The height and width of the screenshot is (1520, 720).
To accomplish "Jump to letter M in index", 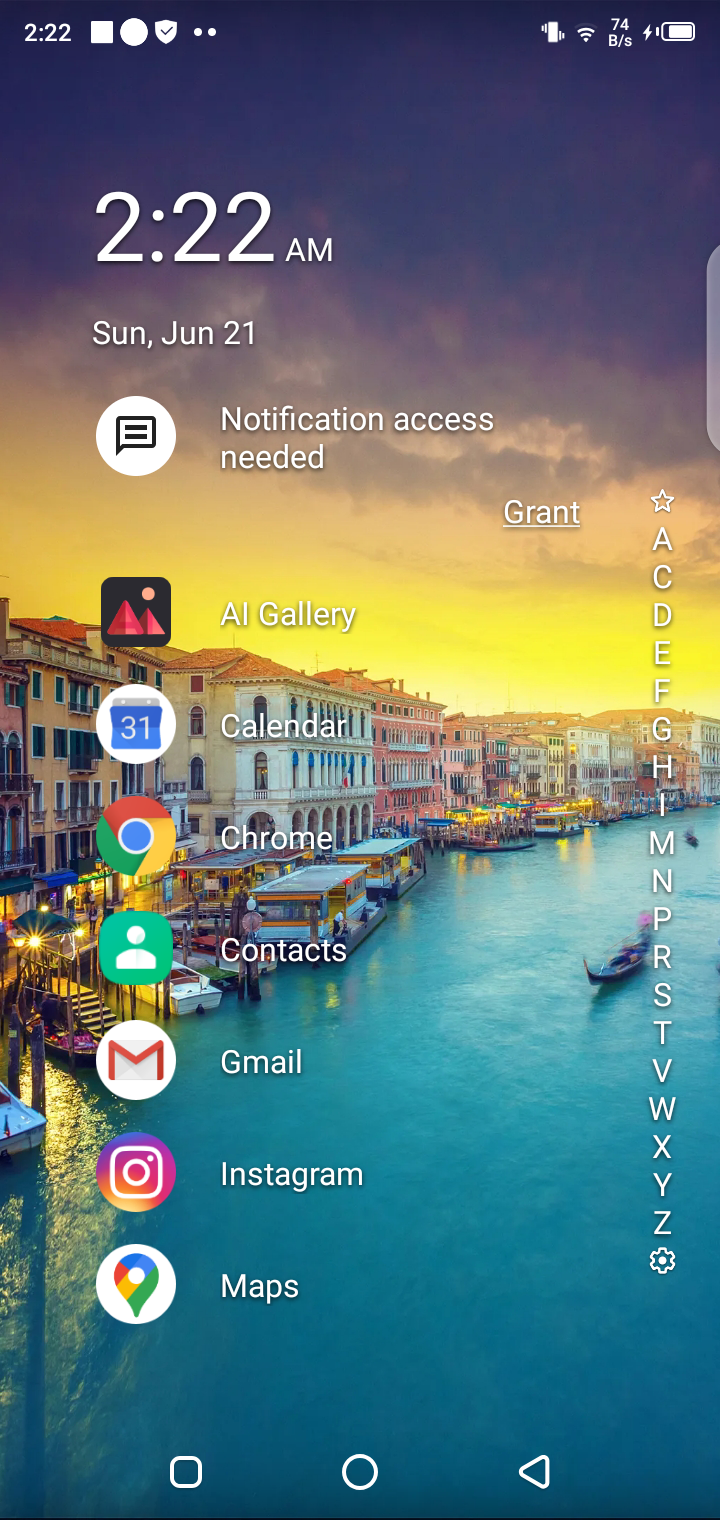I will pyautogui.click(x=662, y=843).
